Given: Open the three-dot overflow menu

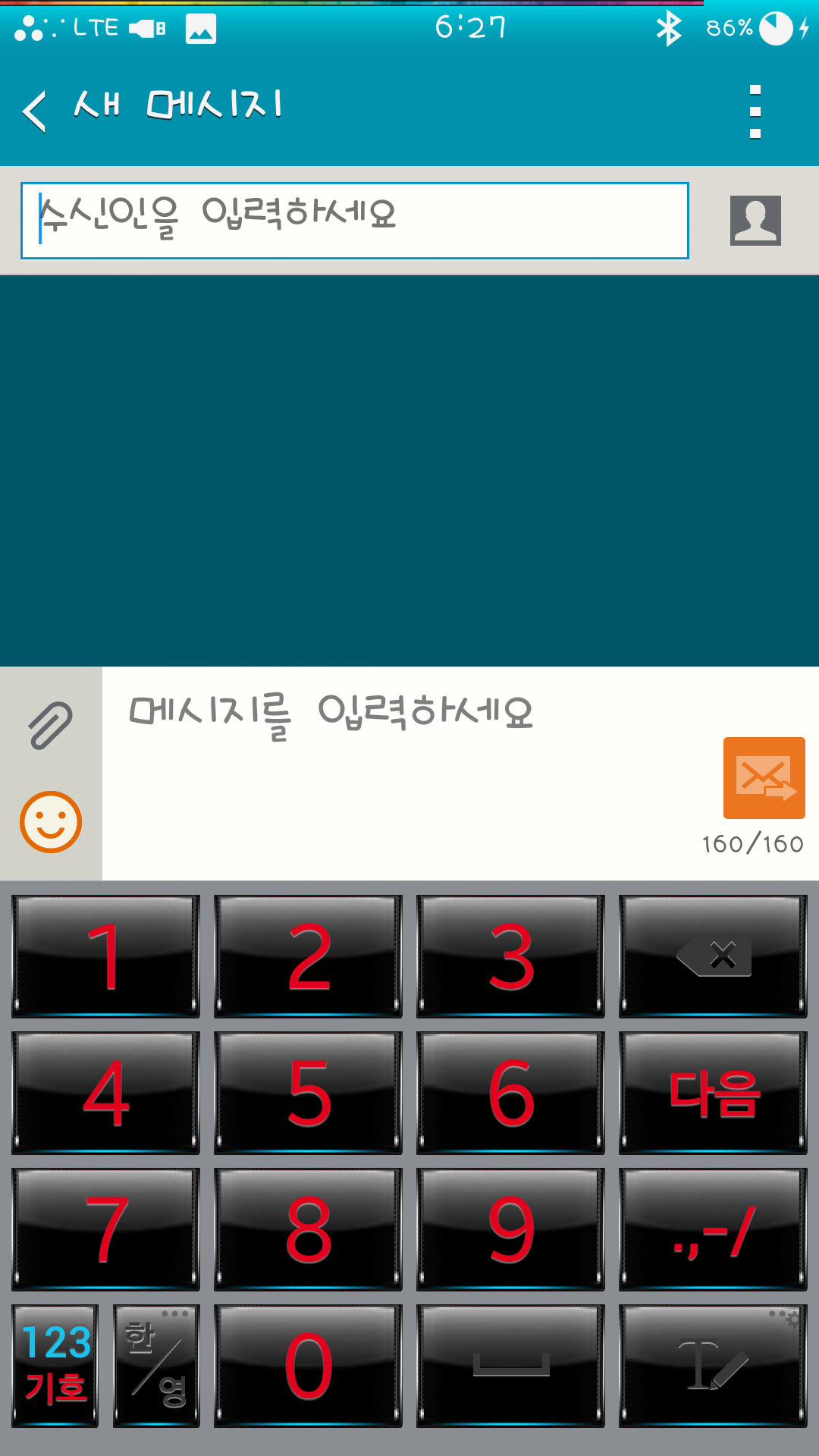Looking at the screenshot, I should pyautogui.click(x=755, y=111).
